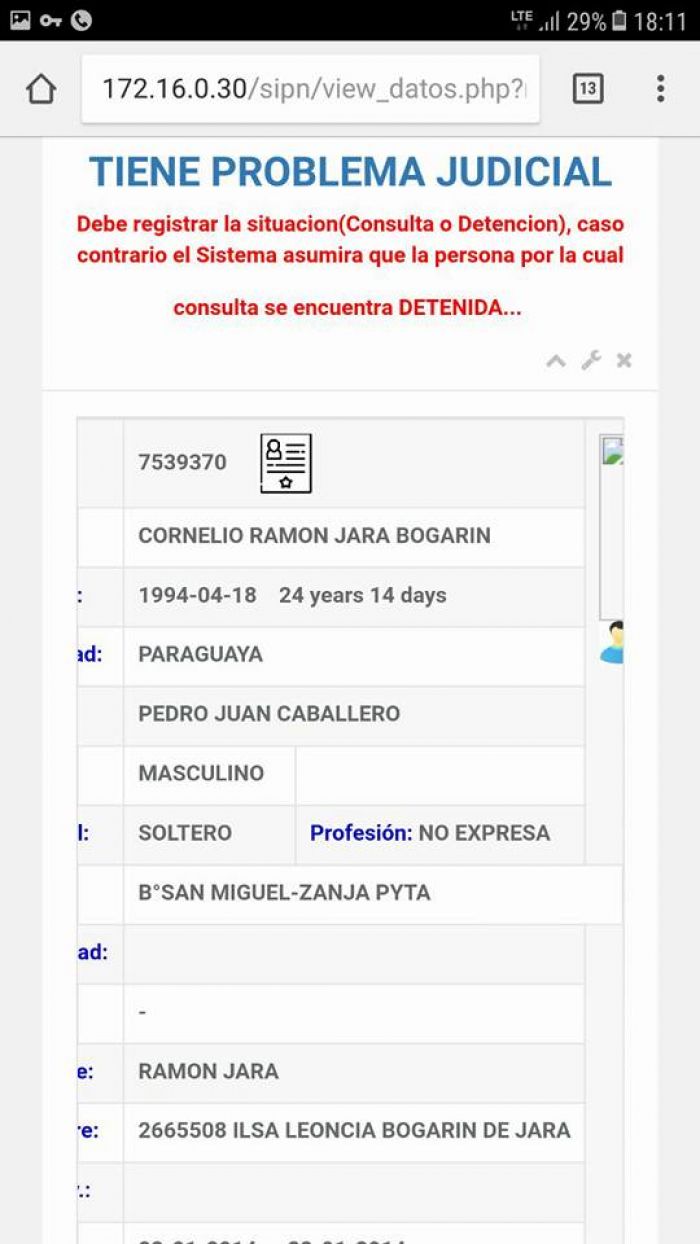Open panel settings via the wrench icon
The width and height of the screenshot is (700, 1244).
[591, 361]
